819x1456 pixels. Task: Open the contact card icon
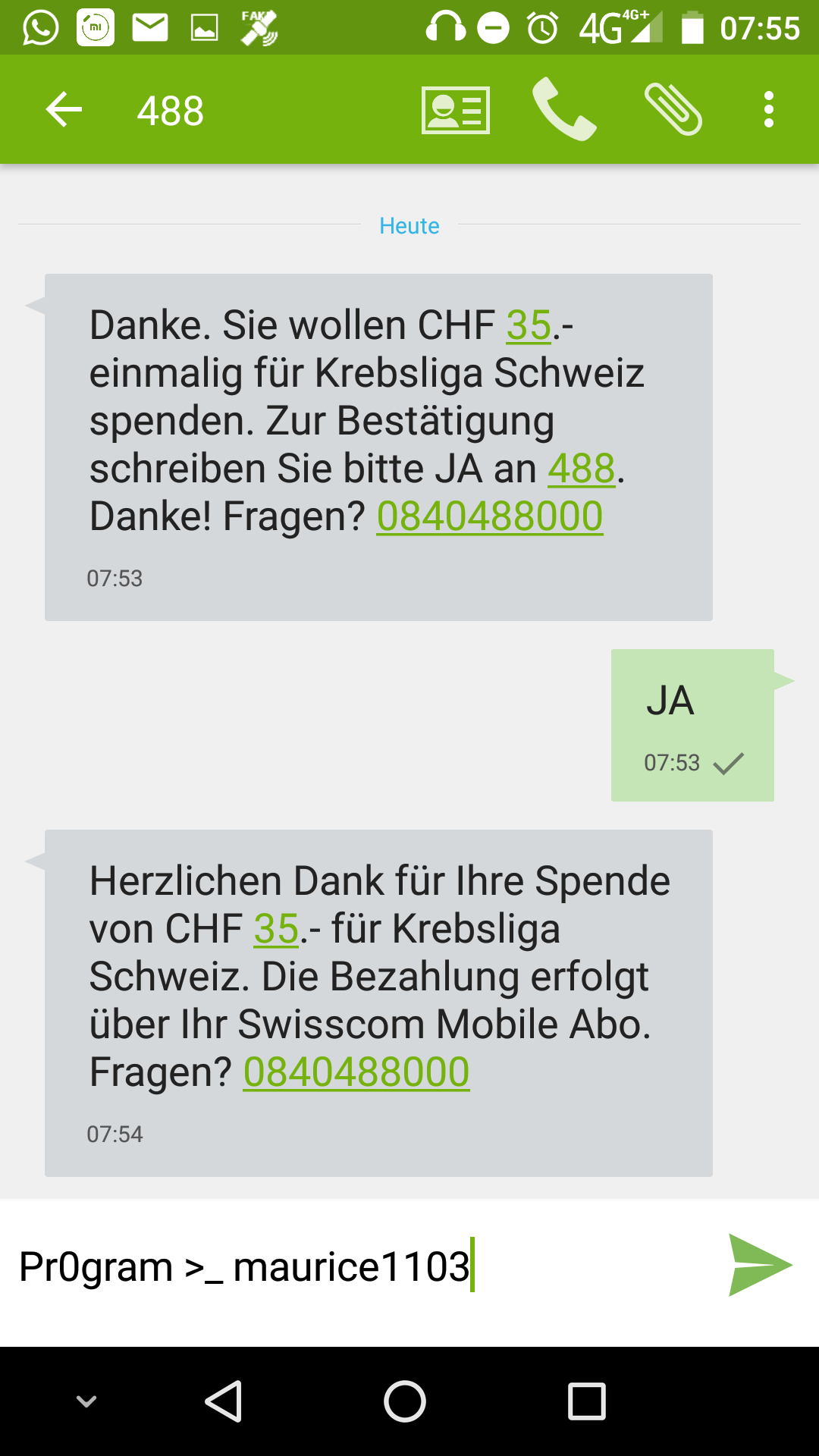[456, 110]
